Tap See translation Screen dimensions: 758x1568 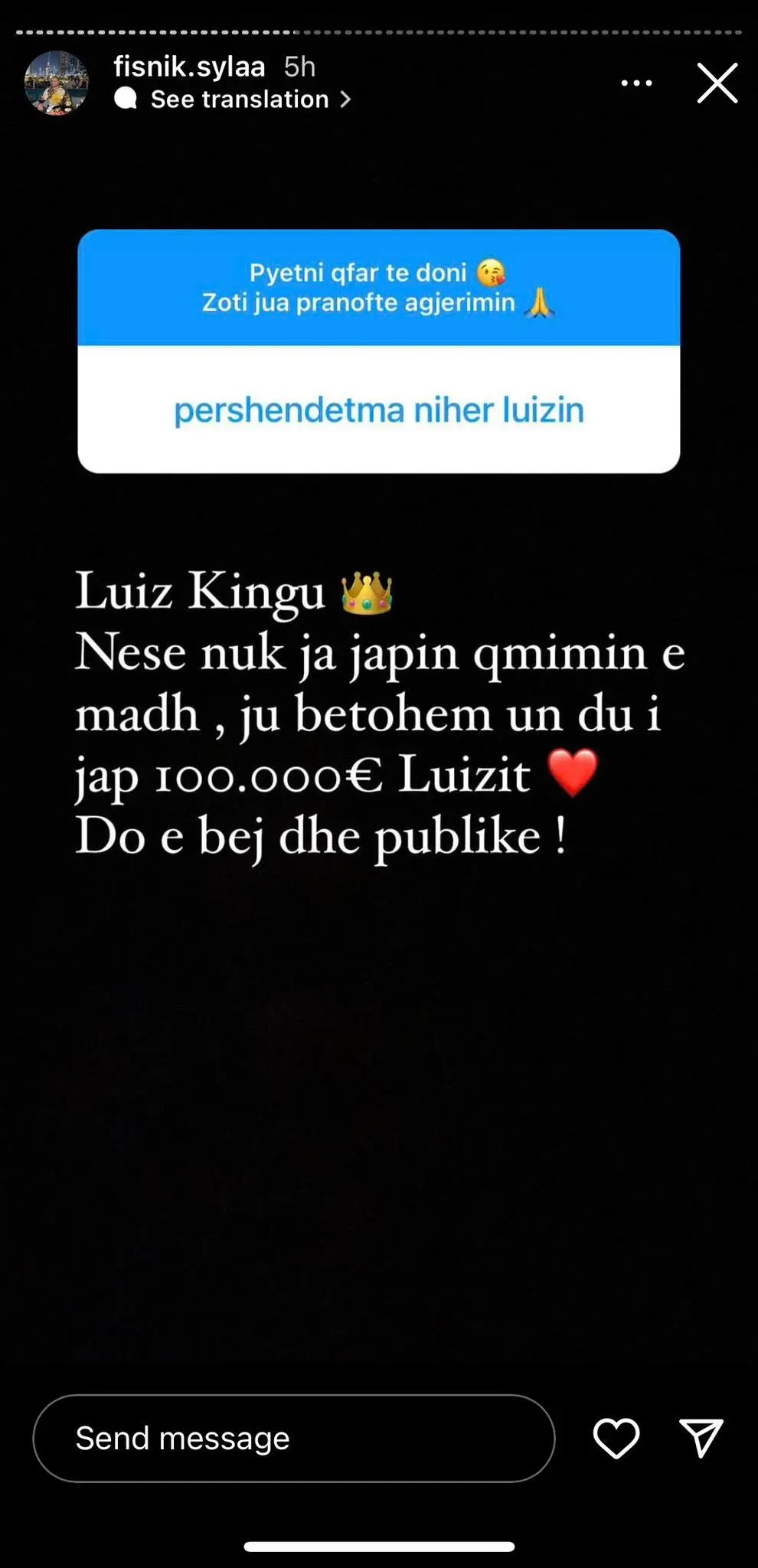tap(240, 100)
